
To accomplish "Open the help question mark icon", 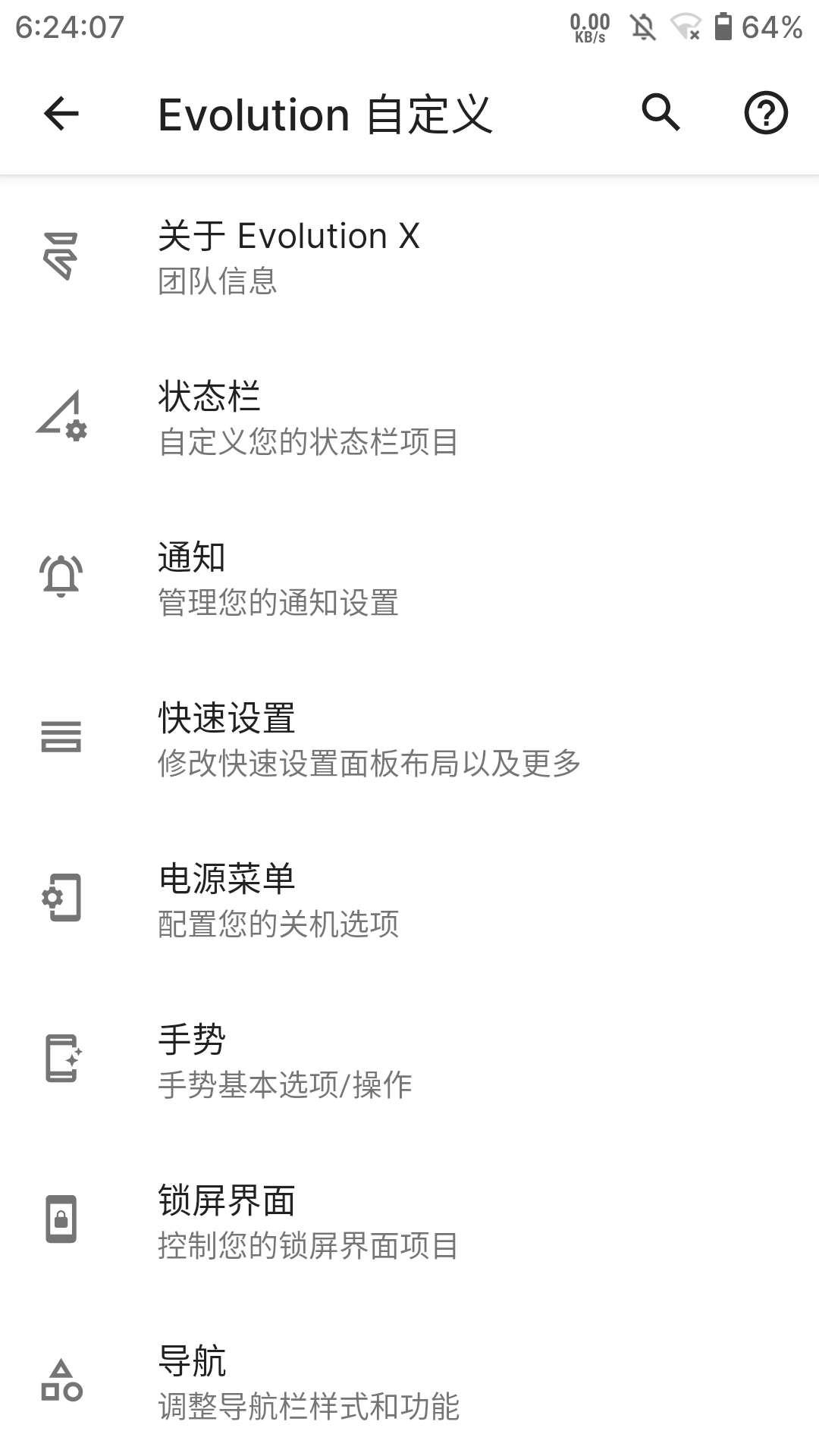I will pos(766,114).
